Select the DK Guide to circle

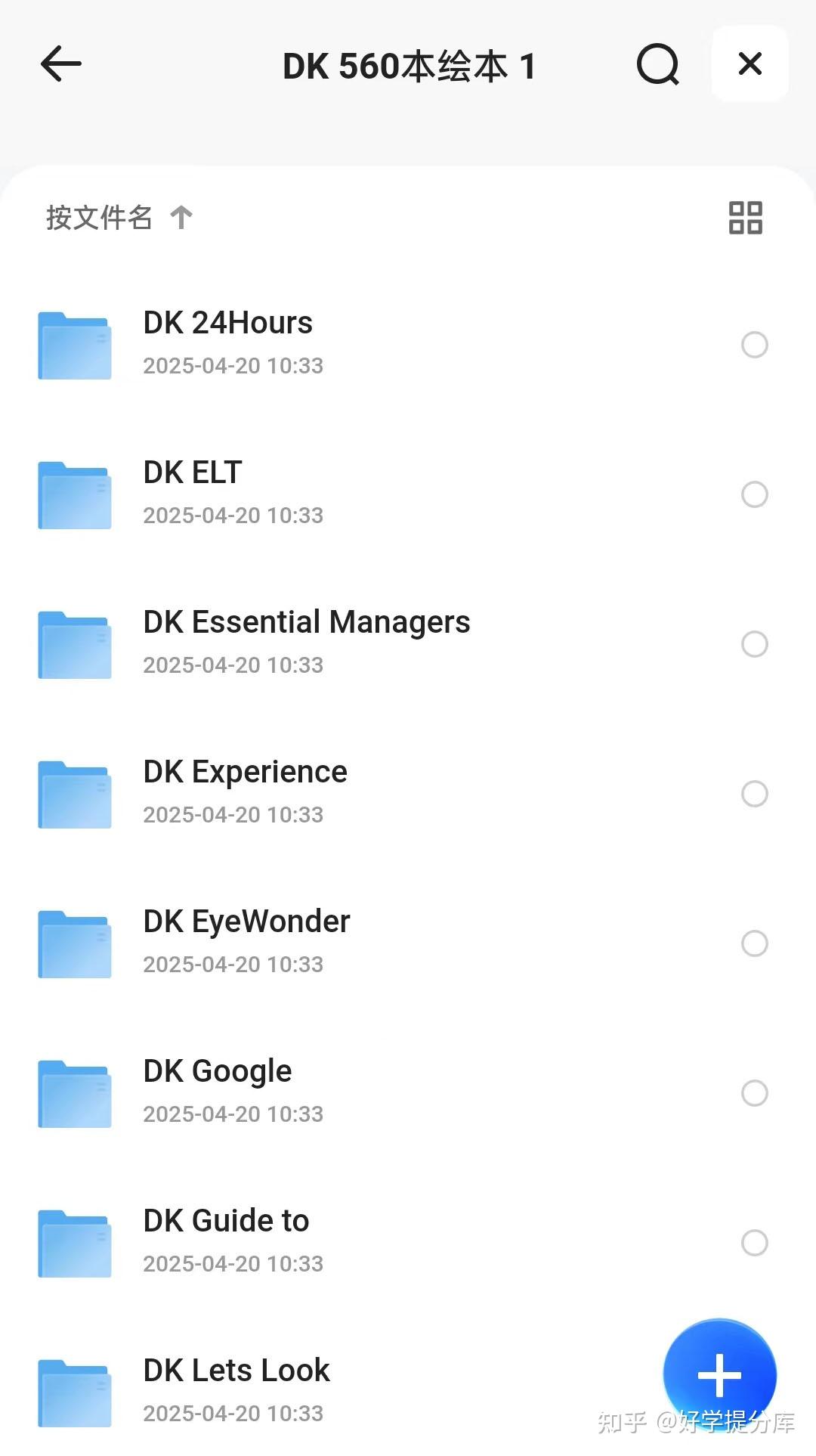point(754,1243)
